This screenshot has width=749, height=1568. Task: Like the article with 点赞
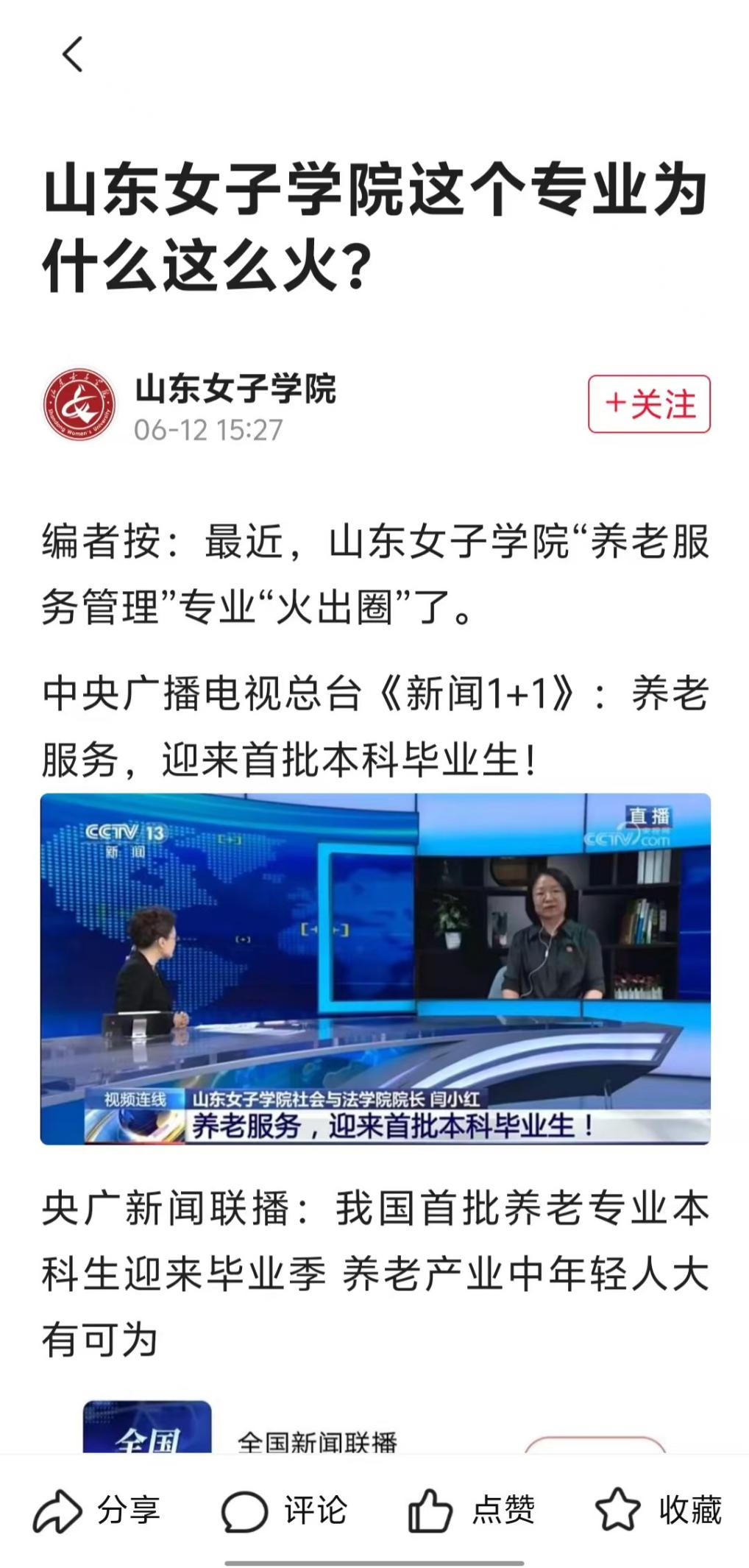click(x=471, y=1511)
